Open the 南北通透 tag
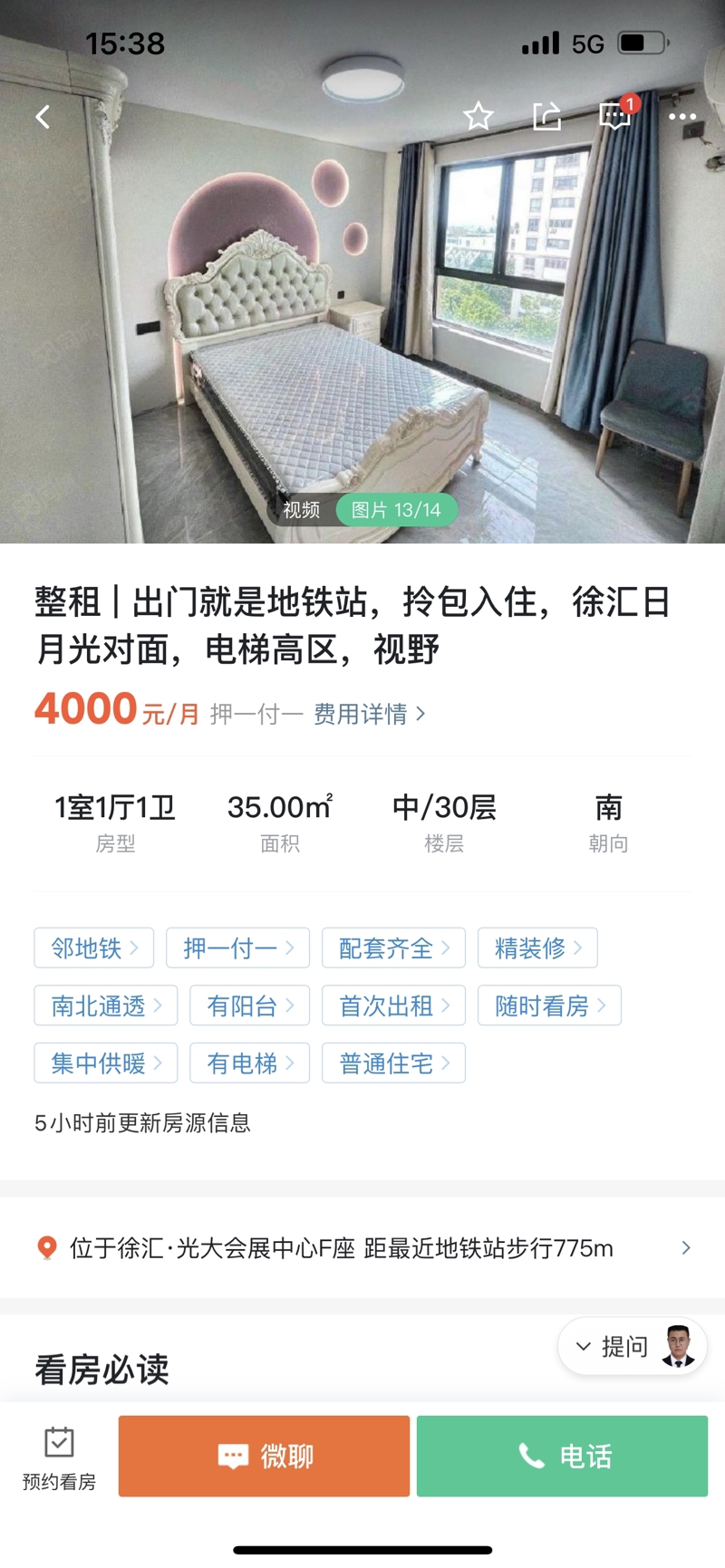This screenshot has width=725, height=1568. 105,1005
